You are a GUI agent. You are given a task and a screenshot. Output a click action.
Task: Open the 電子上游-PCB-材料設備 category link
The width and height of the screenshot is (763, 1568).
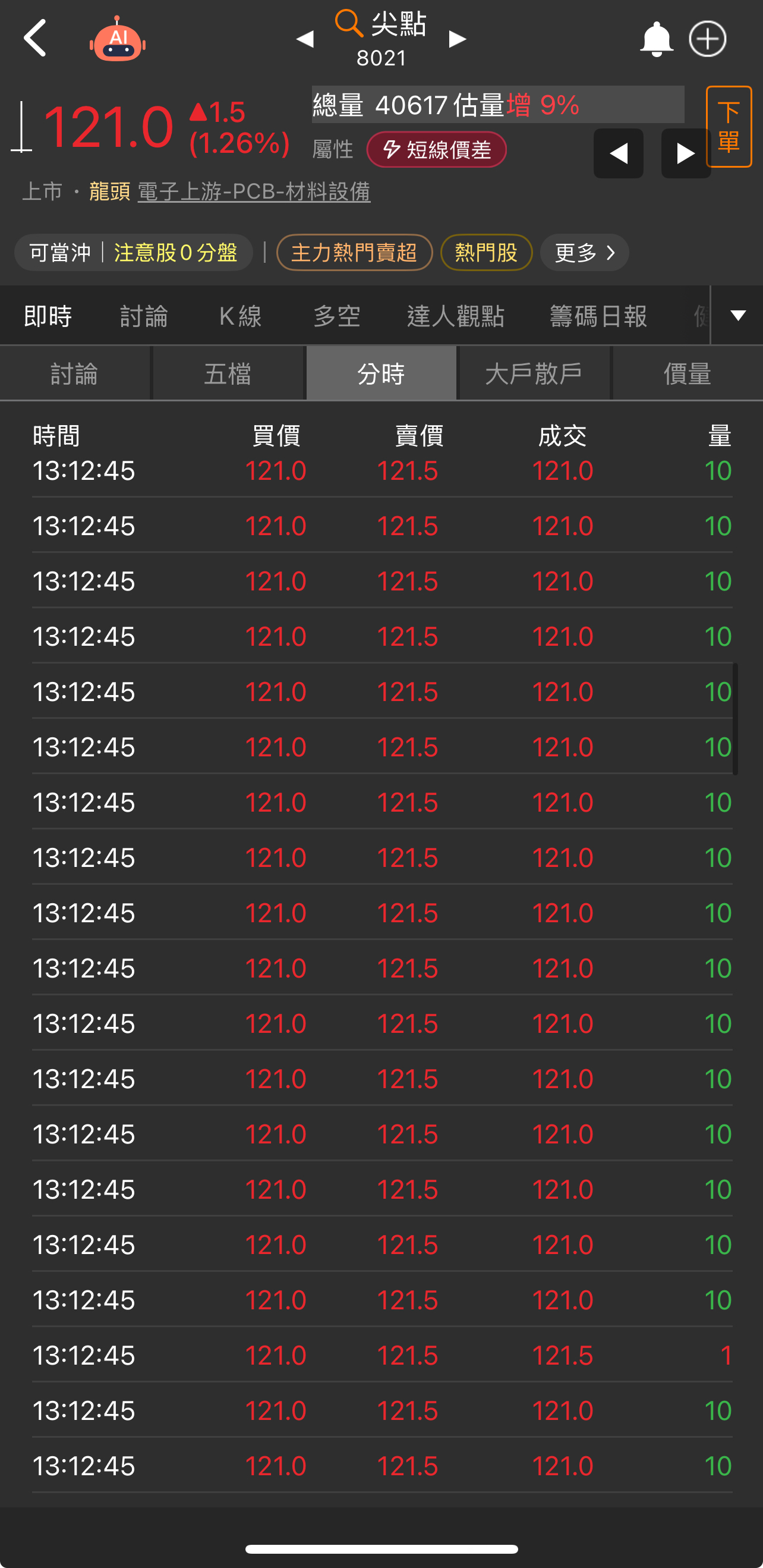point(254,191)
